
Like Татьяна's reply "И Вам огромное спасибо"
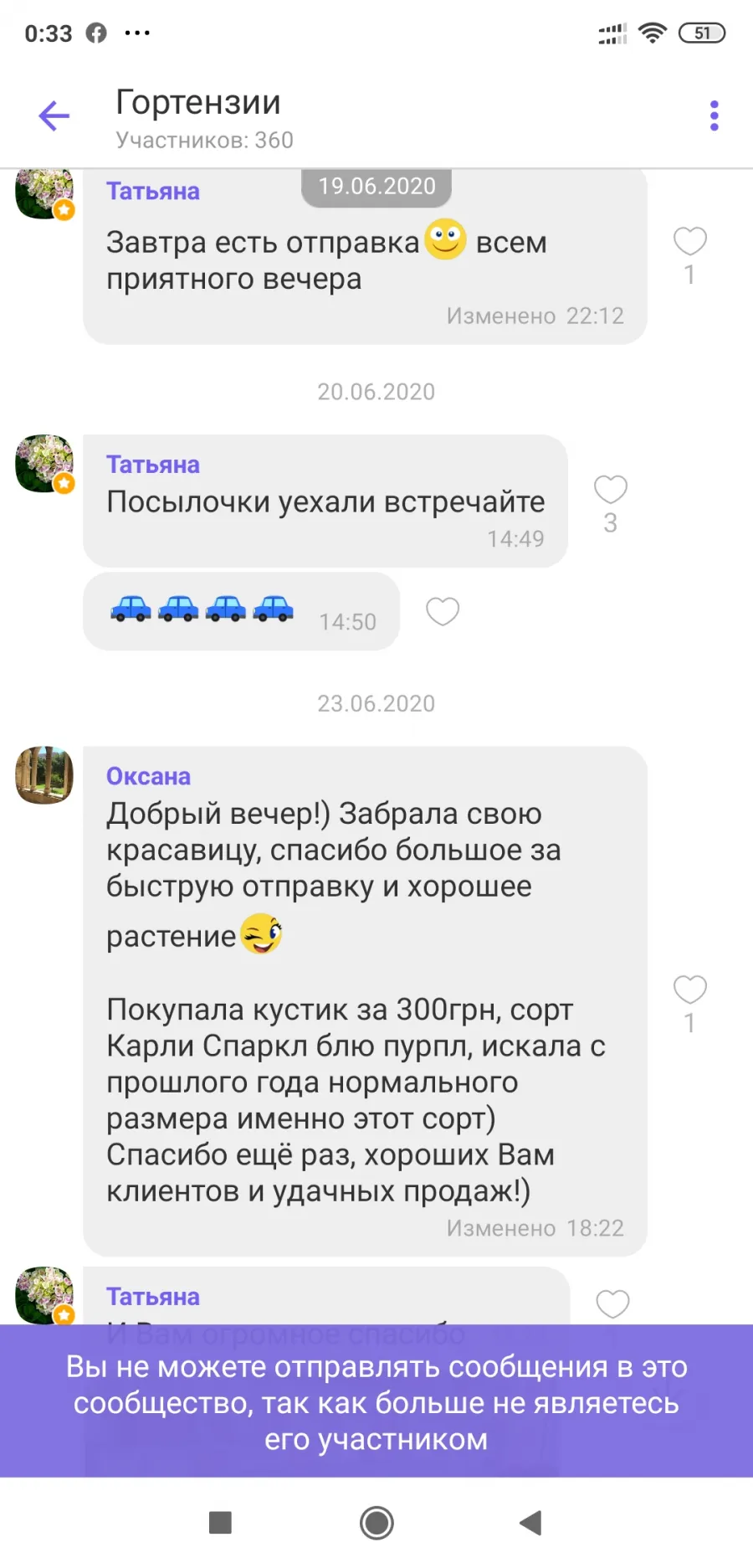tap(612, 1303)
